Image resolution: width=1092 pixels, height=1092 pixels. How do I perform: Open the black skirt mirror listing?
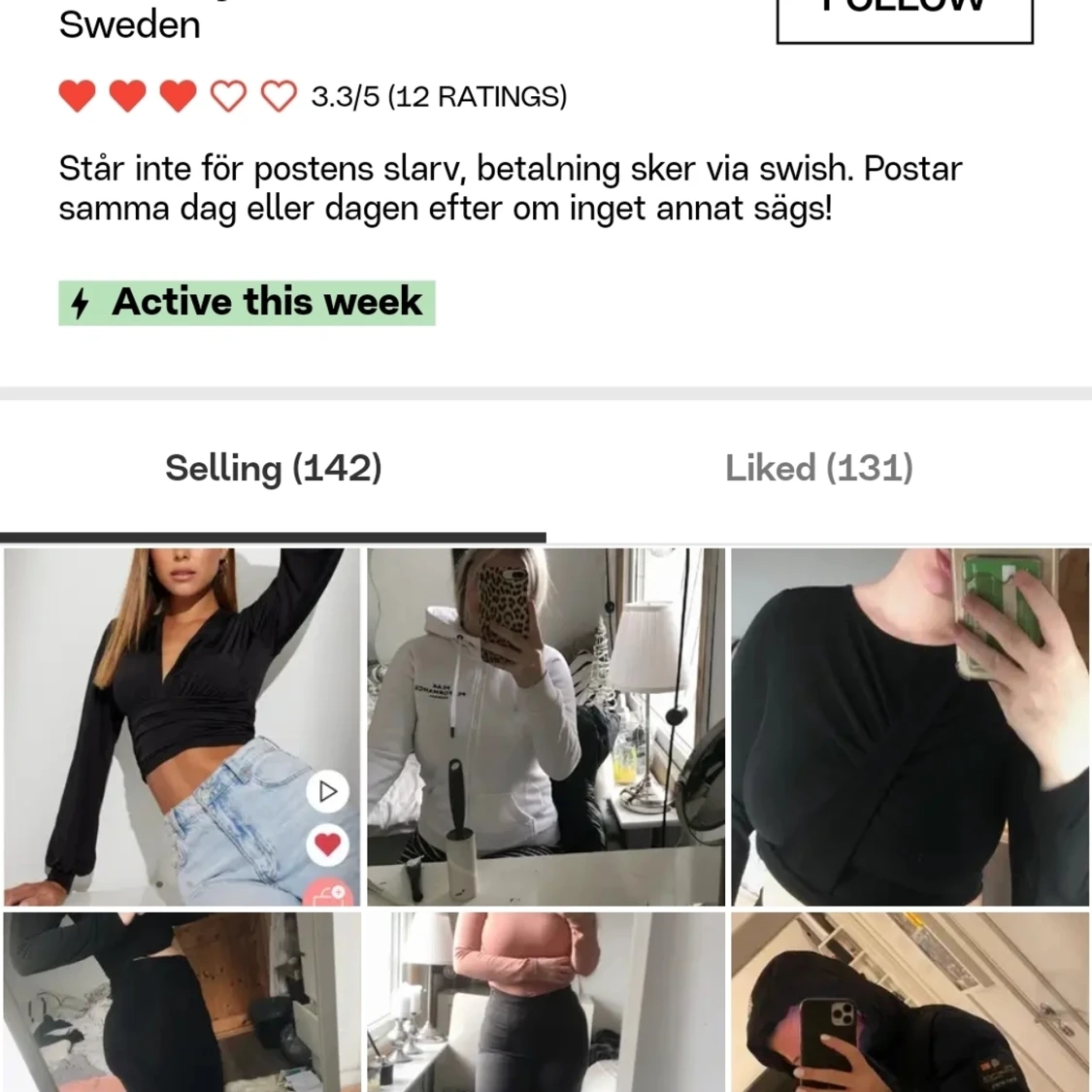(182, 1002)
